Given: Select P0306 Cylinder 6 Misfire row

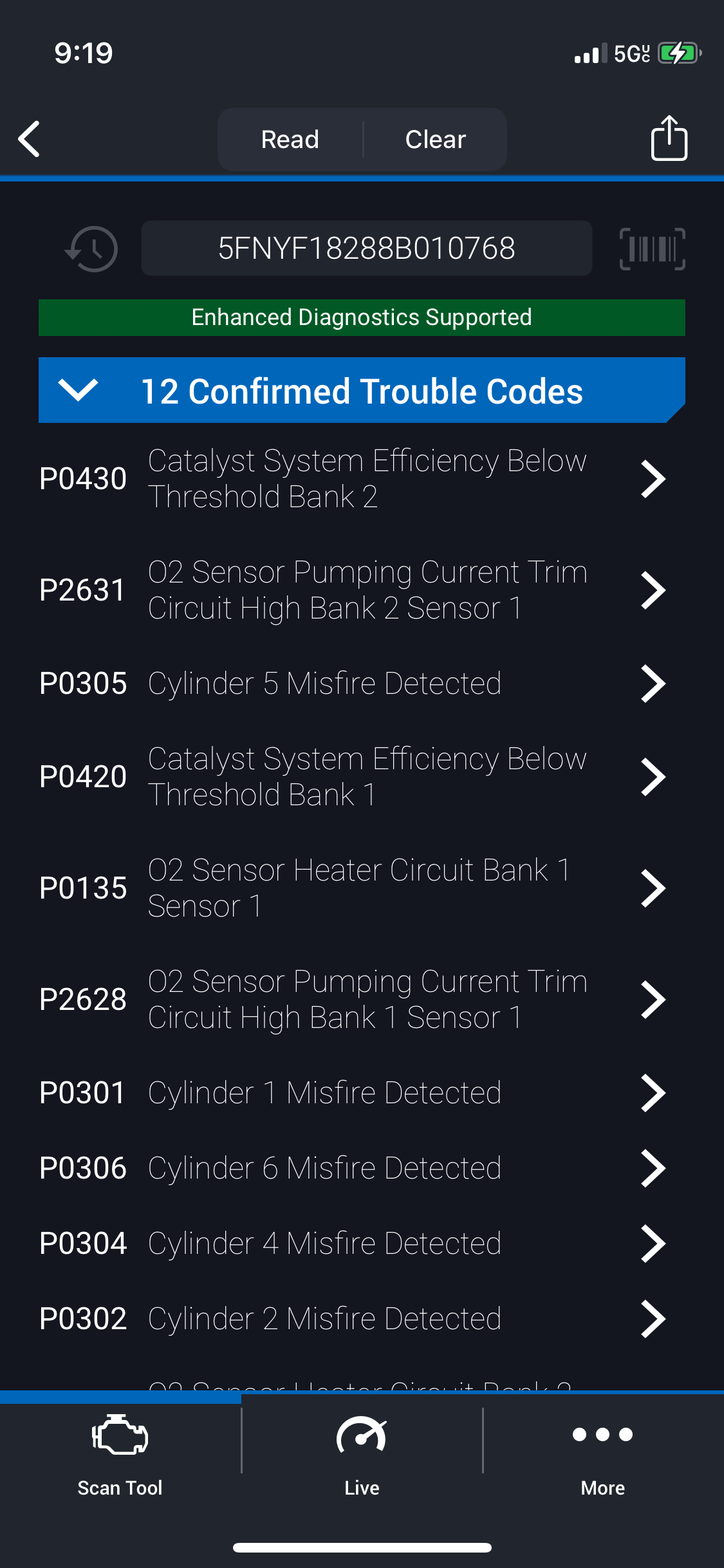Looking at the screenshot, I should pyautogui.click(x=362, y=1168).
